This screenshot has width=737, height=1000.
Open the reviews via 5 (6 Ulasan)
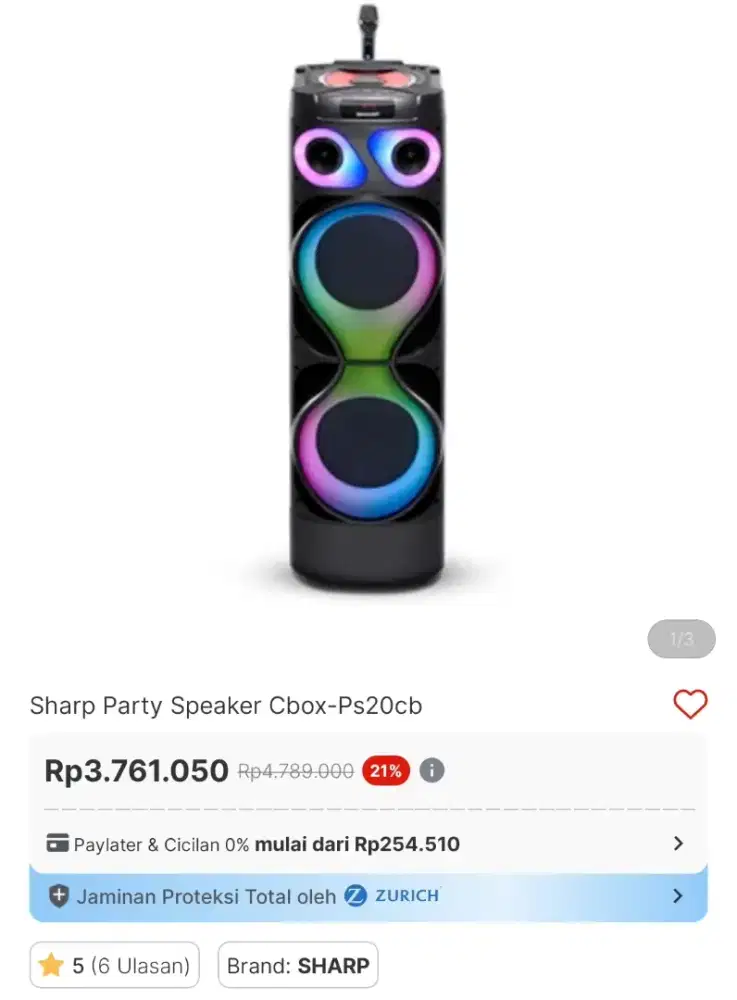coord(113,965)
